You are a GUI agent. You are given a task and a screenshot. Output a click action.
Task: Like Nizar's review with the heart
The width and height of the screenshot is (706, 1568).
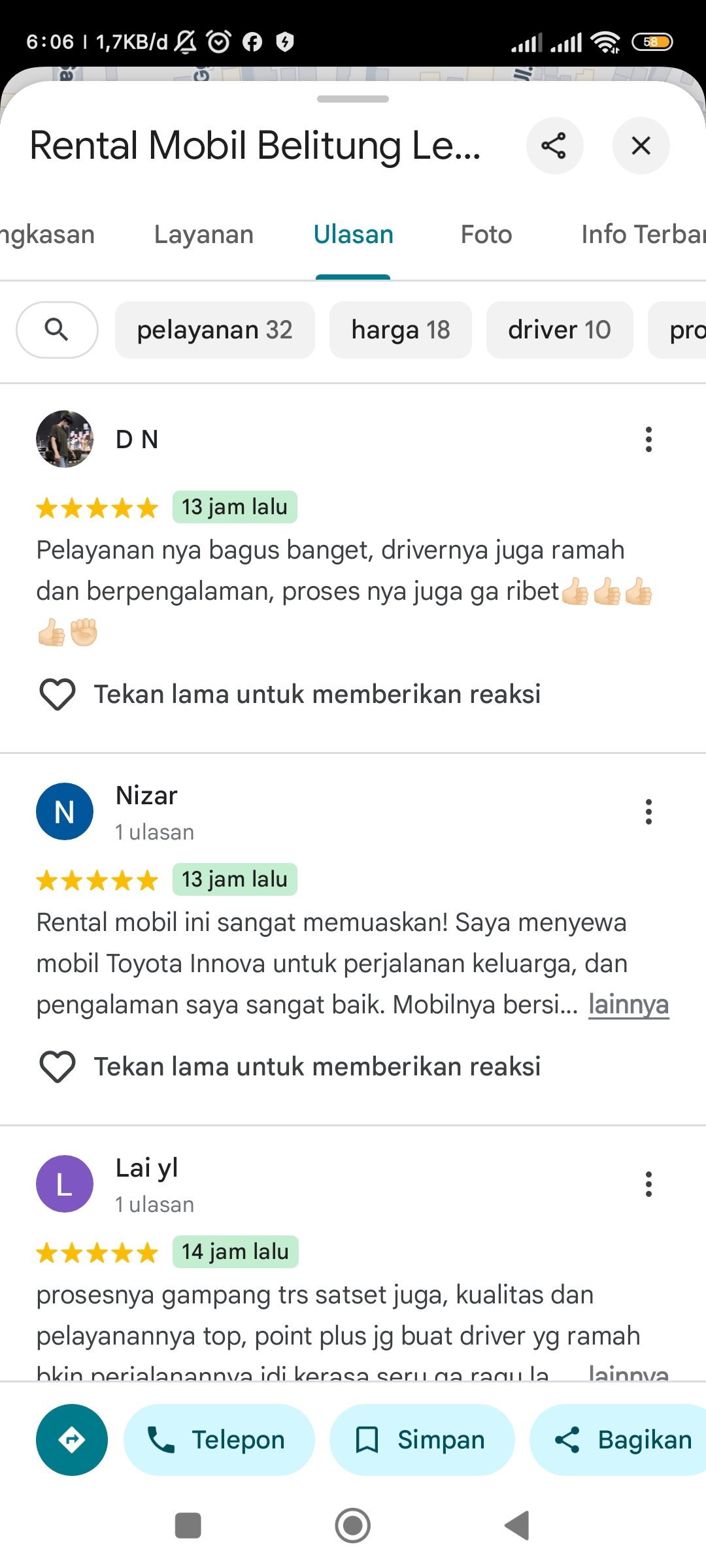coord(58,1066)
